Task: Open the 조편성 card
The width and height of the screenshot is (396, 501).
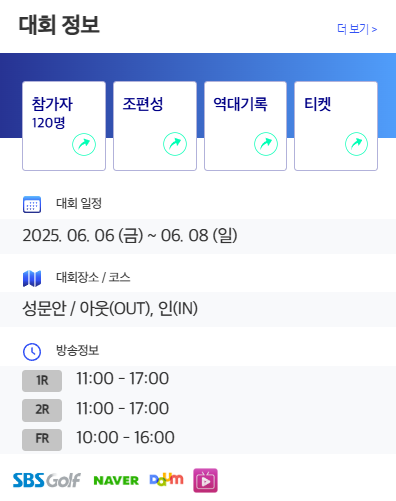Action: coord(155,126)
